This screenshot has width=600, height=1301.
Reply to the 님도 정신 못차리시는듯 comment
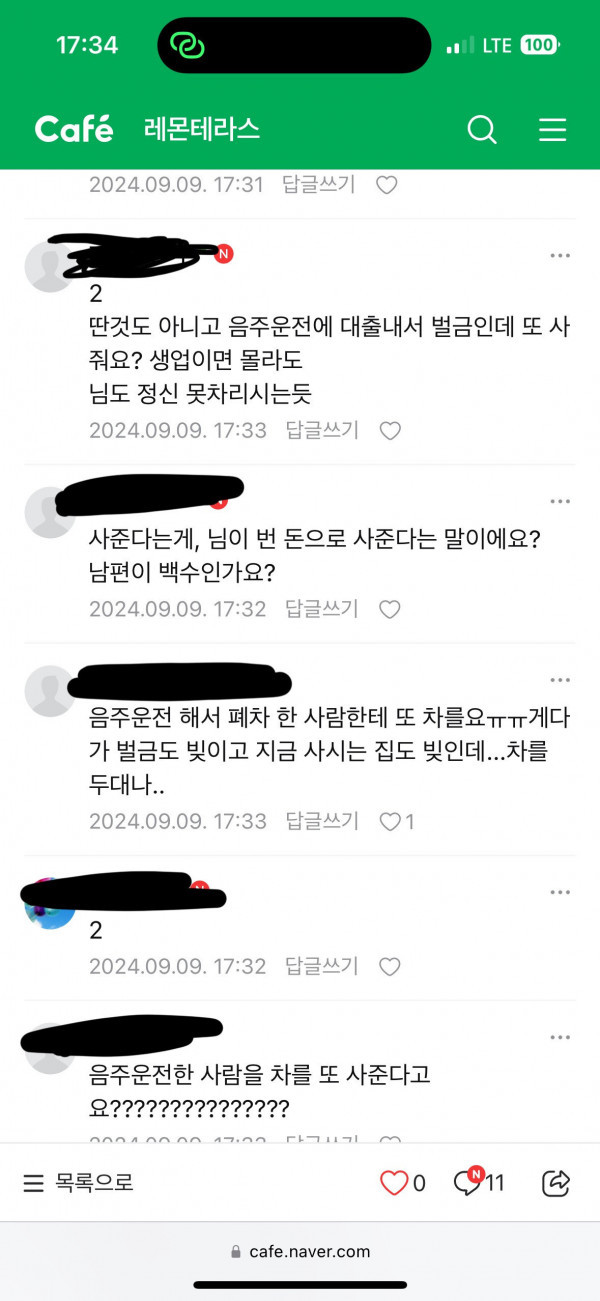point(321,430)
